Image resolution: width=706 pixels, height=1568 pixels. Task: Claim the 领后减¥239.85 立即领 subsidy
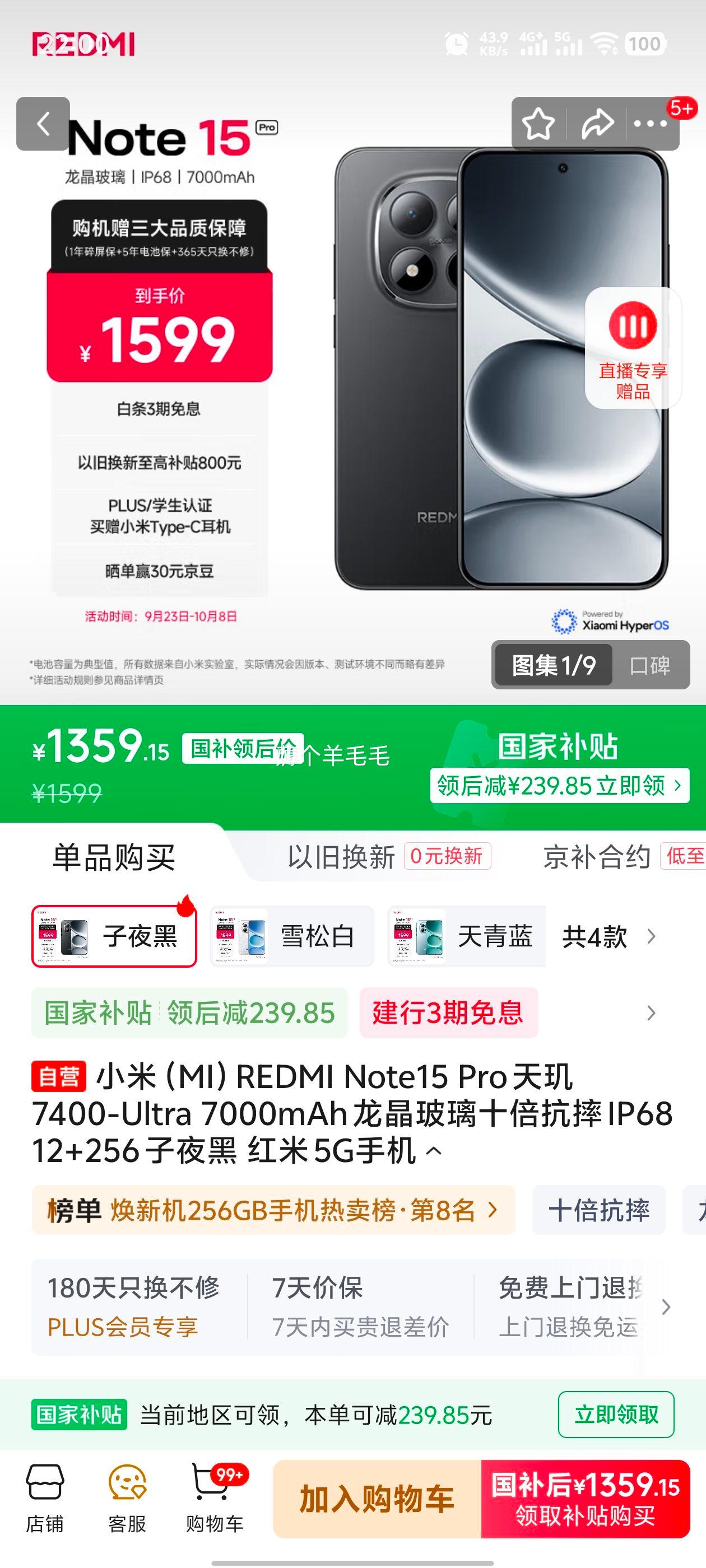tap(559, 786)
